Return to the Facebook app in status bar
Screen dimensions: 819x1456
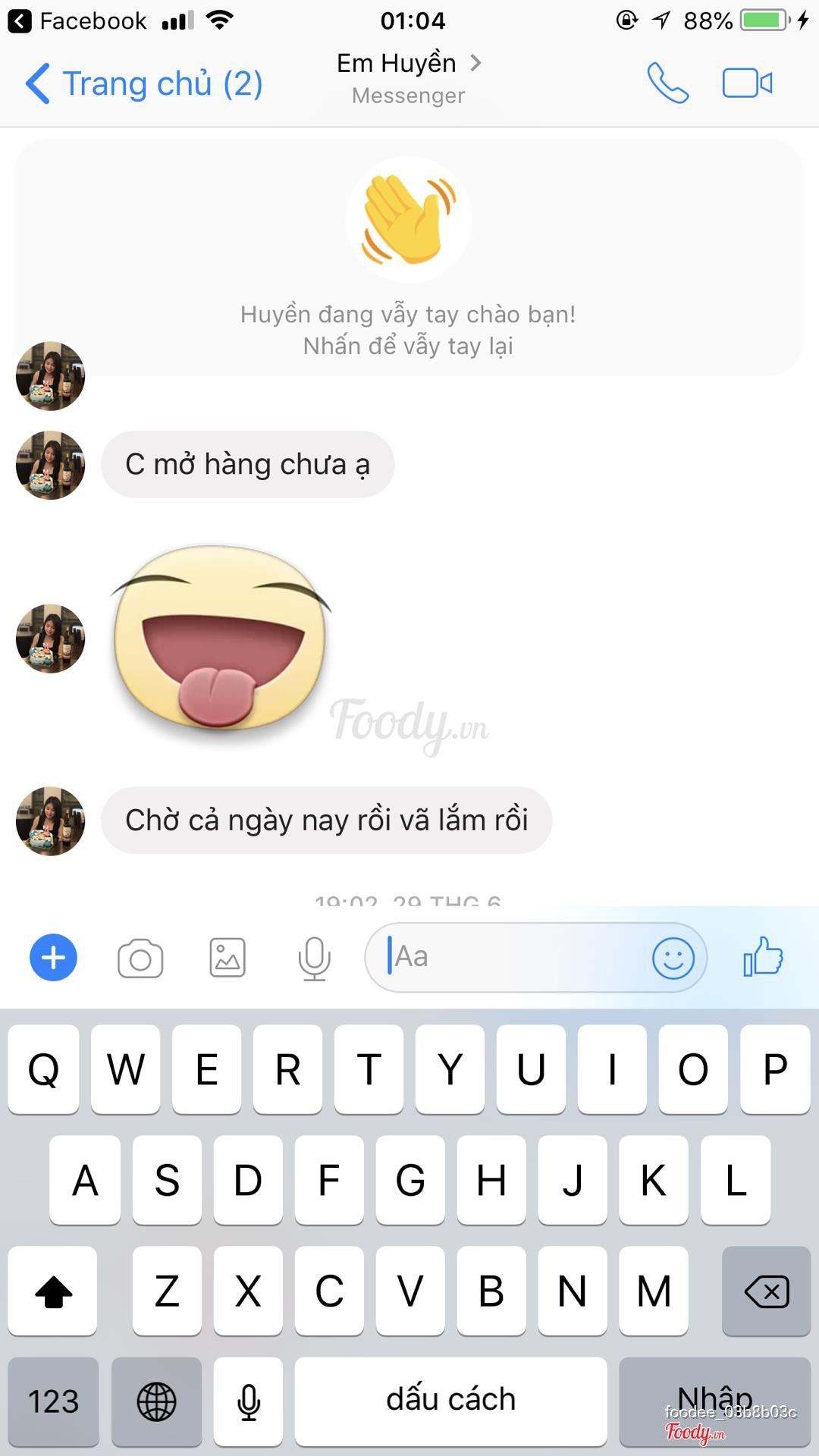76,20
